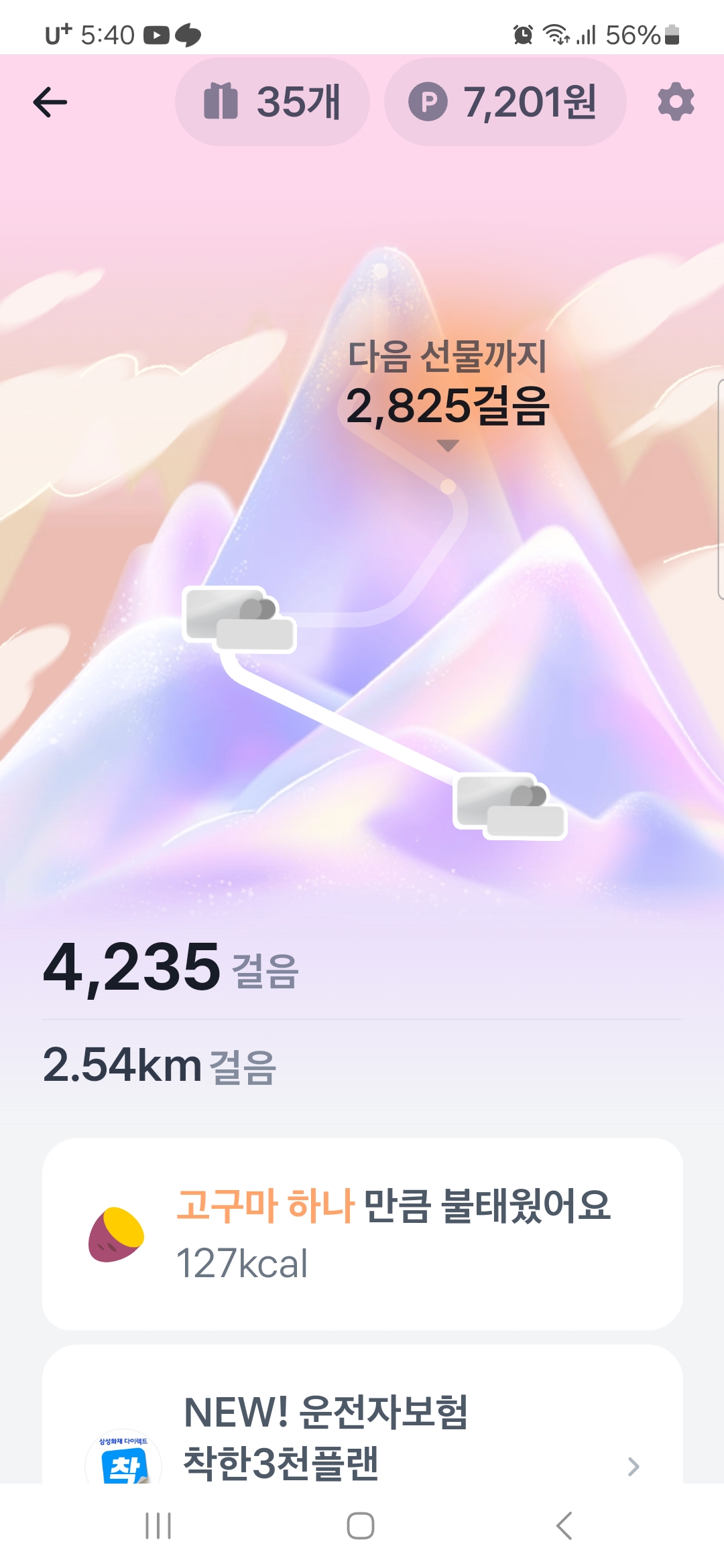The width and height of the screenshot is (724, 1568).
Task: Go back using the top-left arrow
Action: click(50, 103)
